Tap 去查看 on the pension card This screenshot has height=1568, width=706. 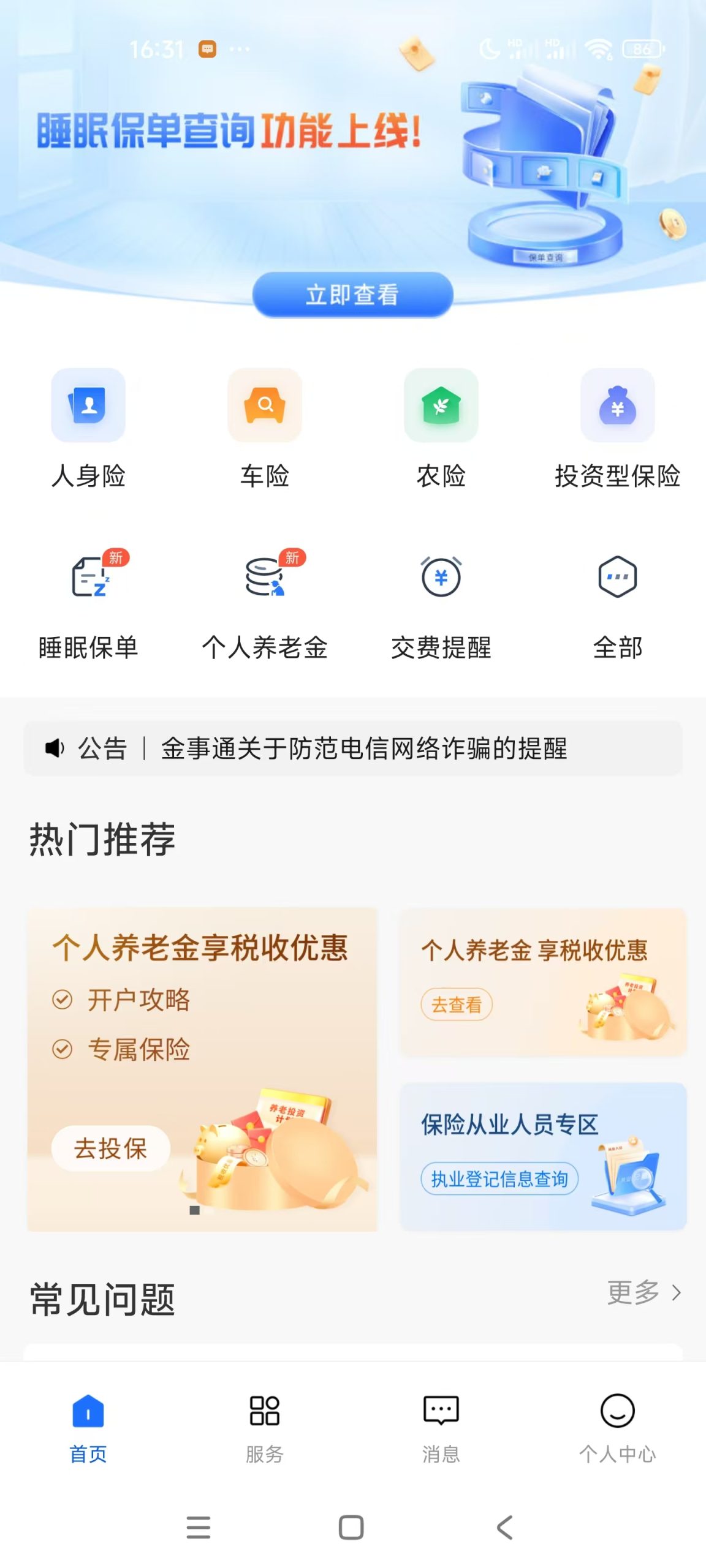(457, 1005)
